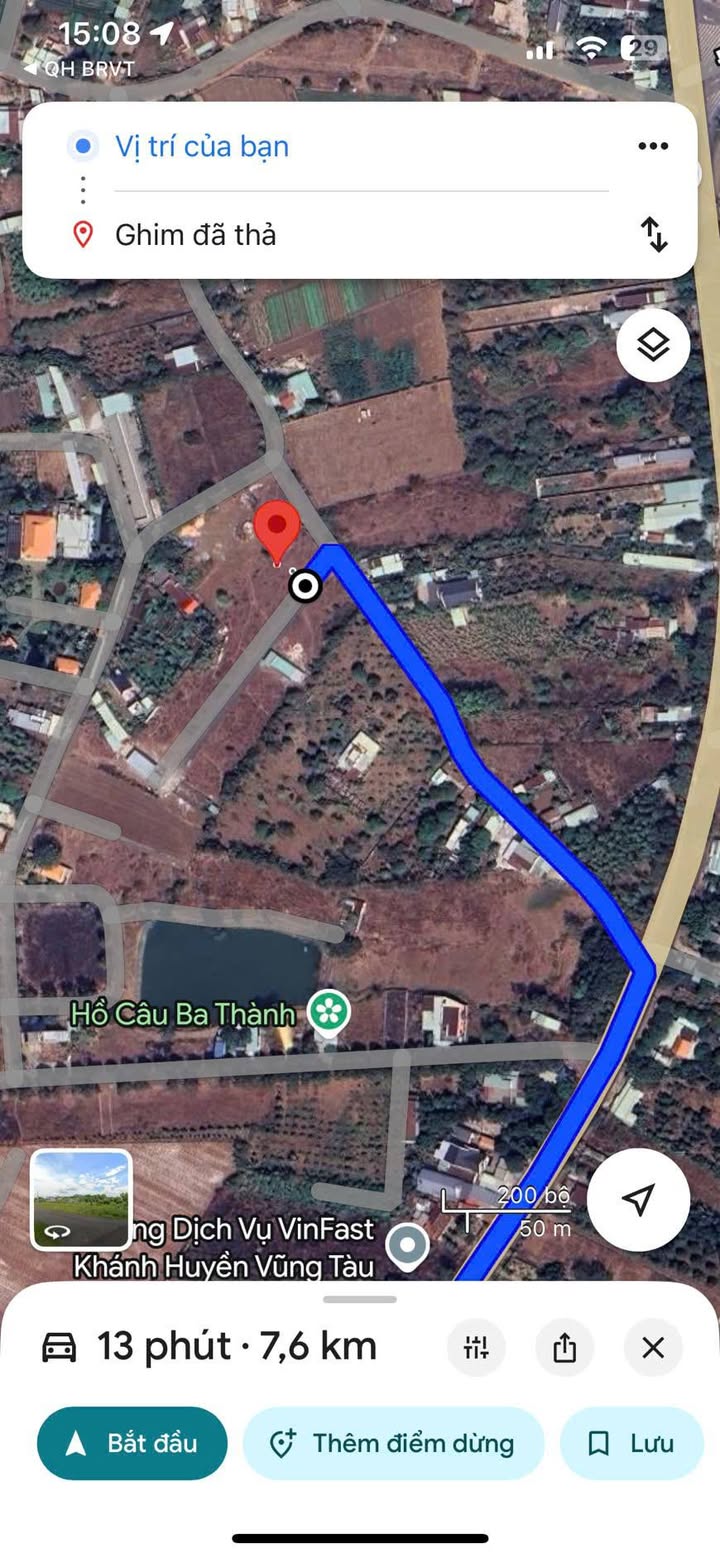Image resolution: width=720 pixels, height=1558 pixels.
Task: Share this route
Action: click(x=564, y=1348)
